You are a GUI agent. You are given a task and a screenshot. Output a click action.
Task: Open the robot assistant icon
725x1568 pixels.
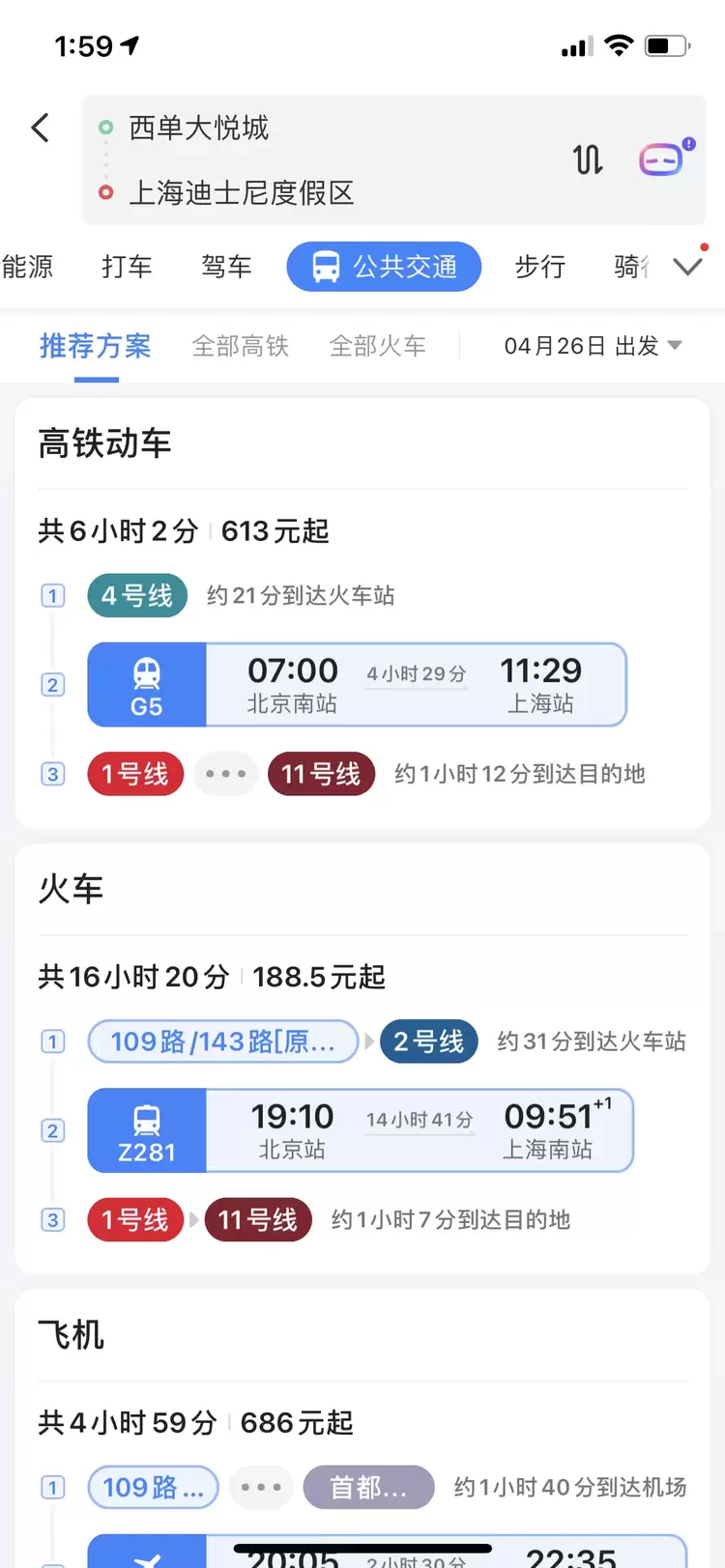click(x=663, y=158)
